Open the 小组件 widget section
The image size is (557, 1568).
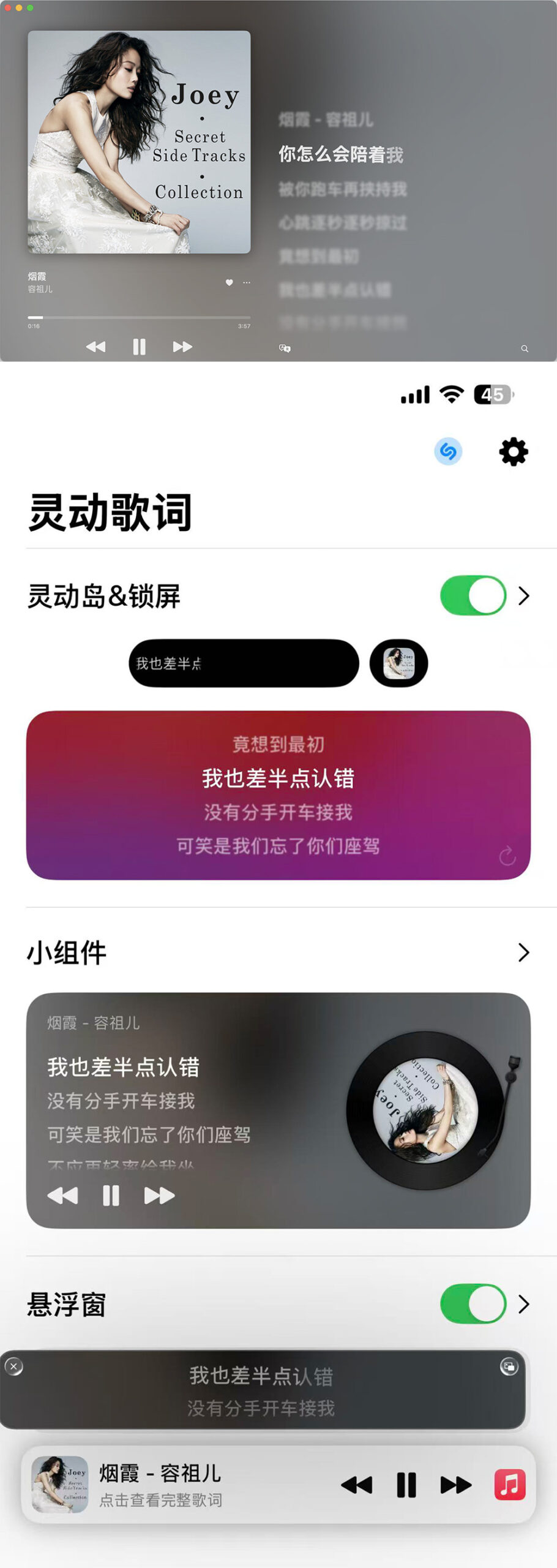tap(523, 952)
